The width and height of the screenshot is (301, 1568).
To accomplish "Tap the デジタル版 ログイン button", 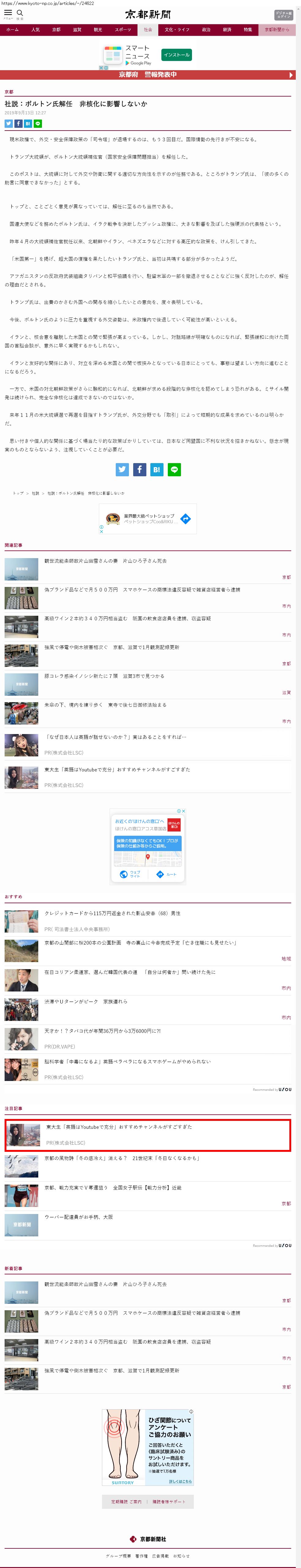I will 283,14.
